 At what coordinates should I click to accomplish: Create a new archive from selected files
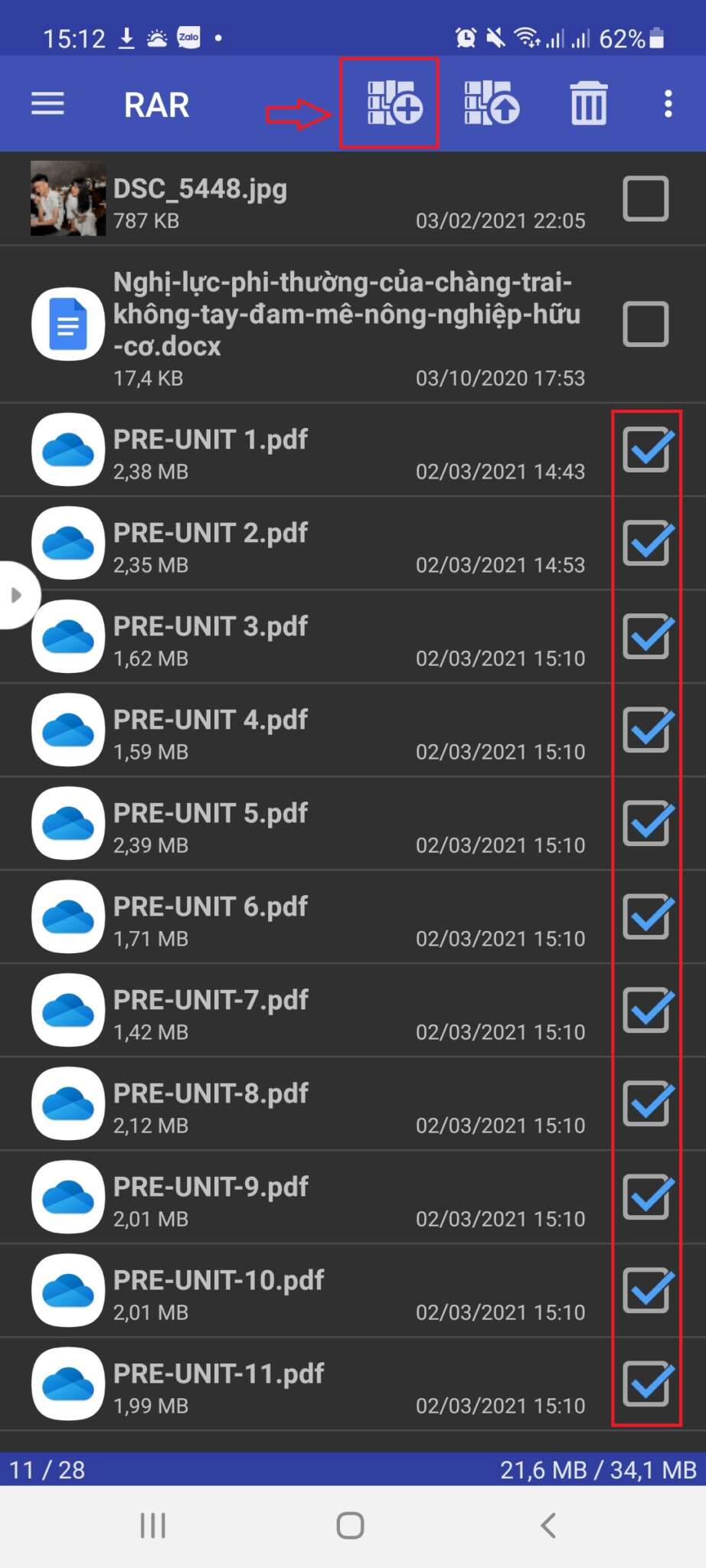pyautogui.click(x=389, y=104)
